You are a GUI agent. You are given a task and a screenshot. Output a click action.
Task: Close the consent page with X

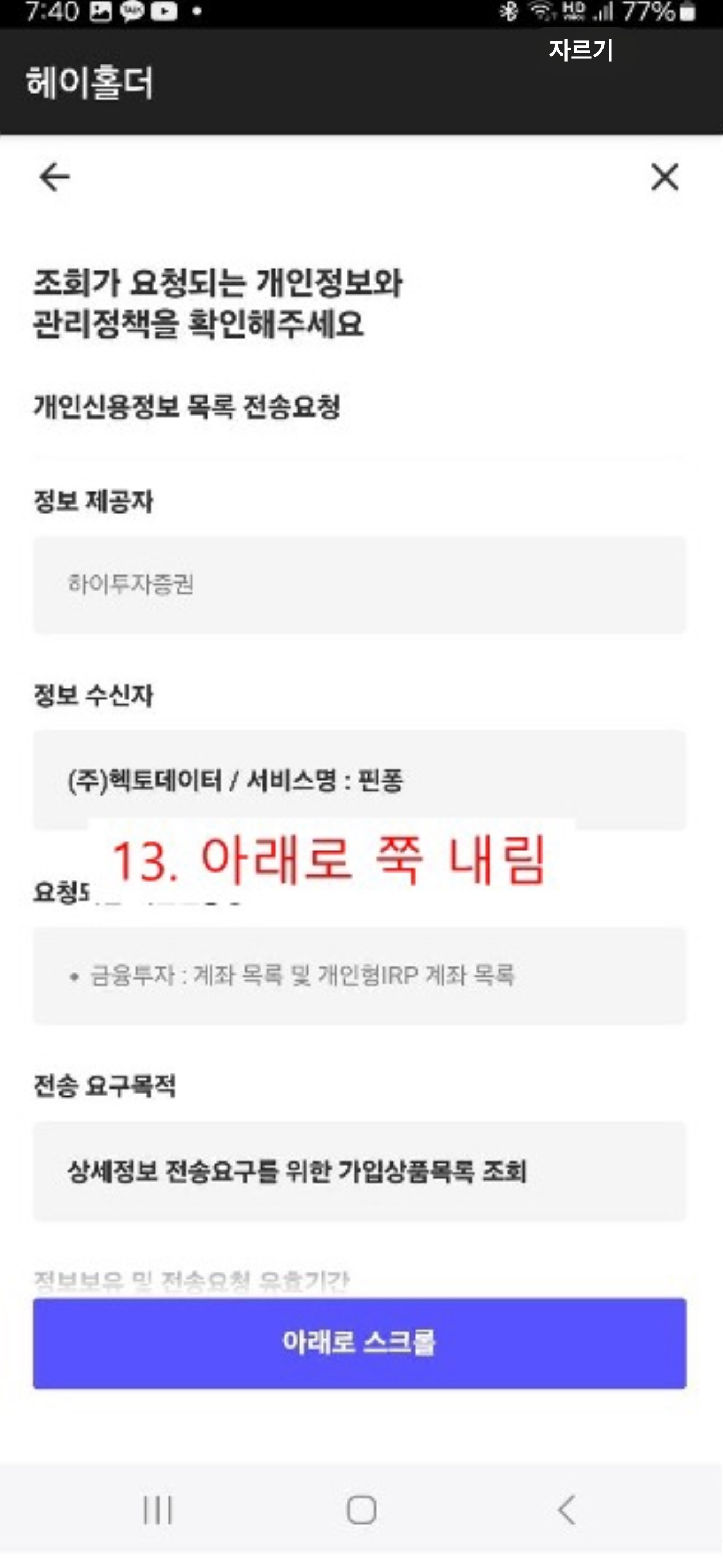coord(665,177)
